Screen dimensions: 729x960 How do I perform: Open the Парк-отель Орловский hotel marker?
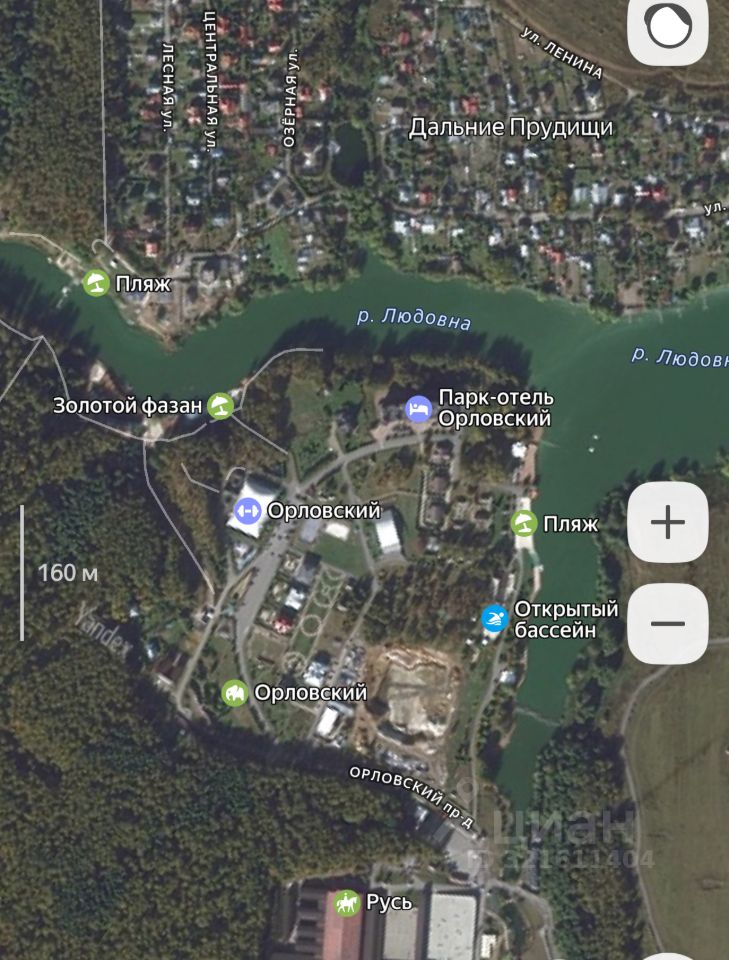419,408
